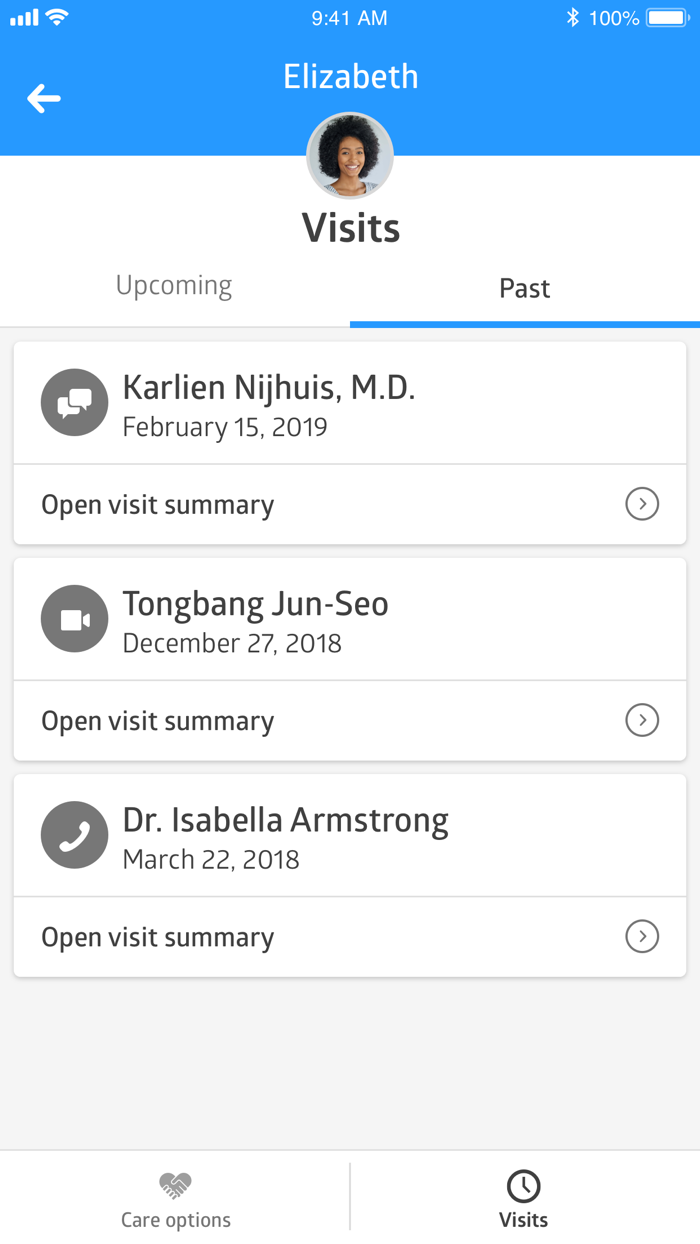700x1244 pixels.
Task: Select the Past tab
Action: coord(524,289)
